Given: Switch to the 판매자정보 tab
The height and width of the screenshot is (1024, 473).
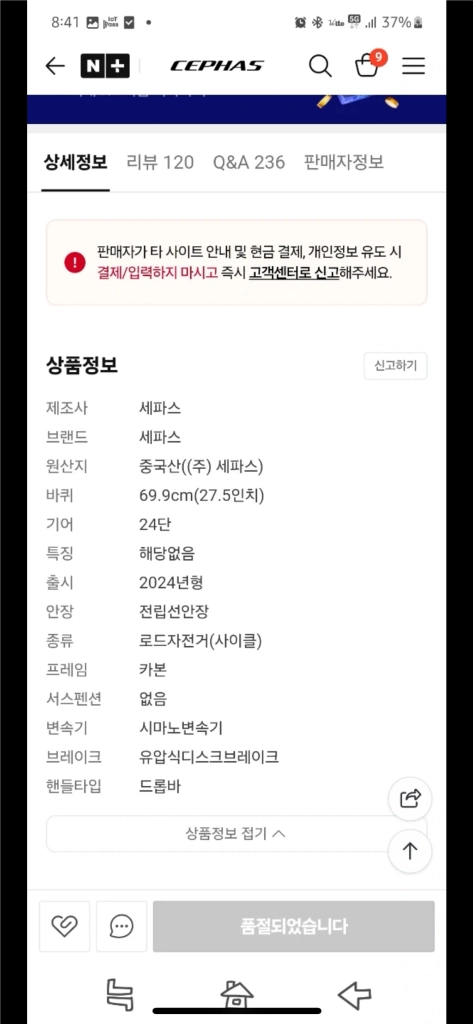Looking at the screenshot, I should click(344, 162).
